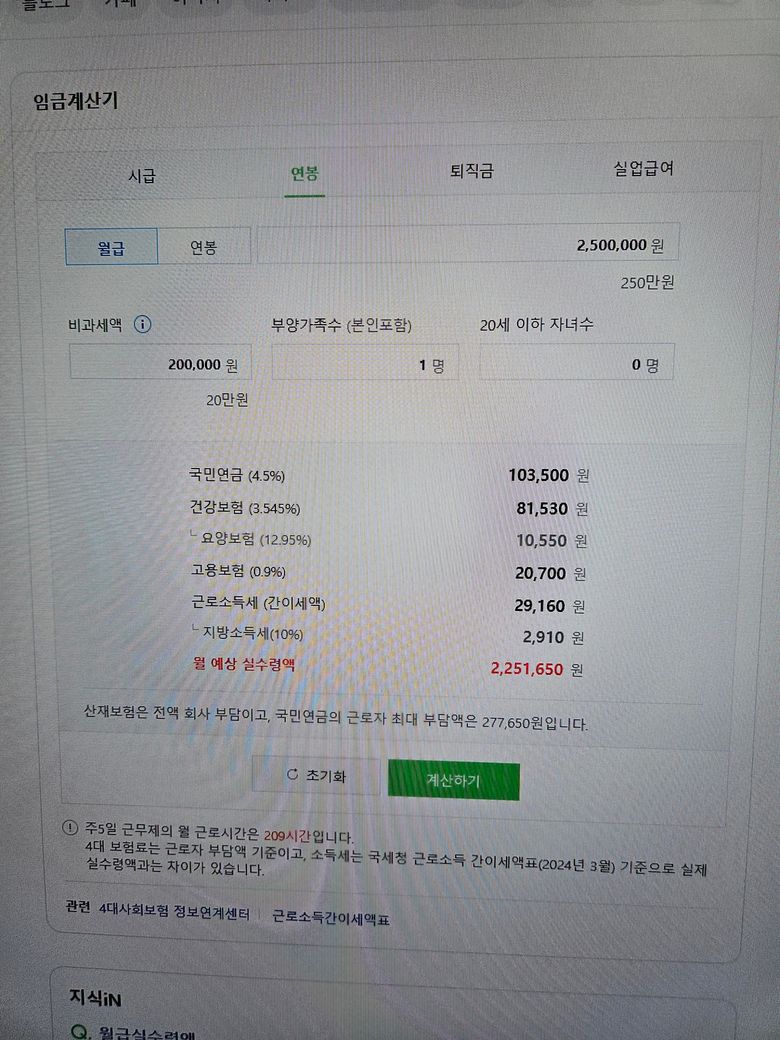Reset the form with 초기화
This screenshot has width=780, height=1040.
click(316, 776)
